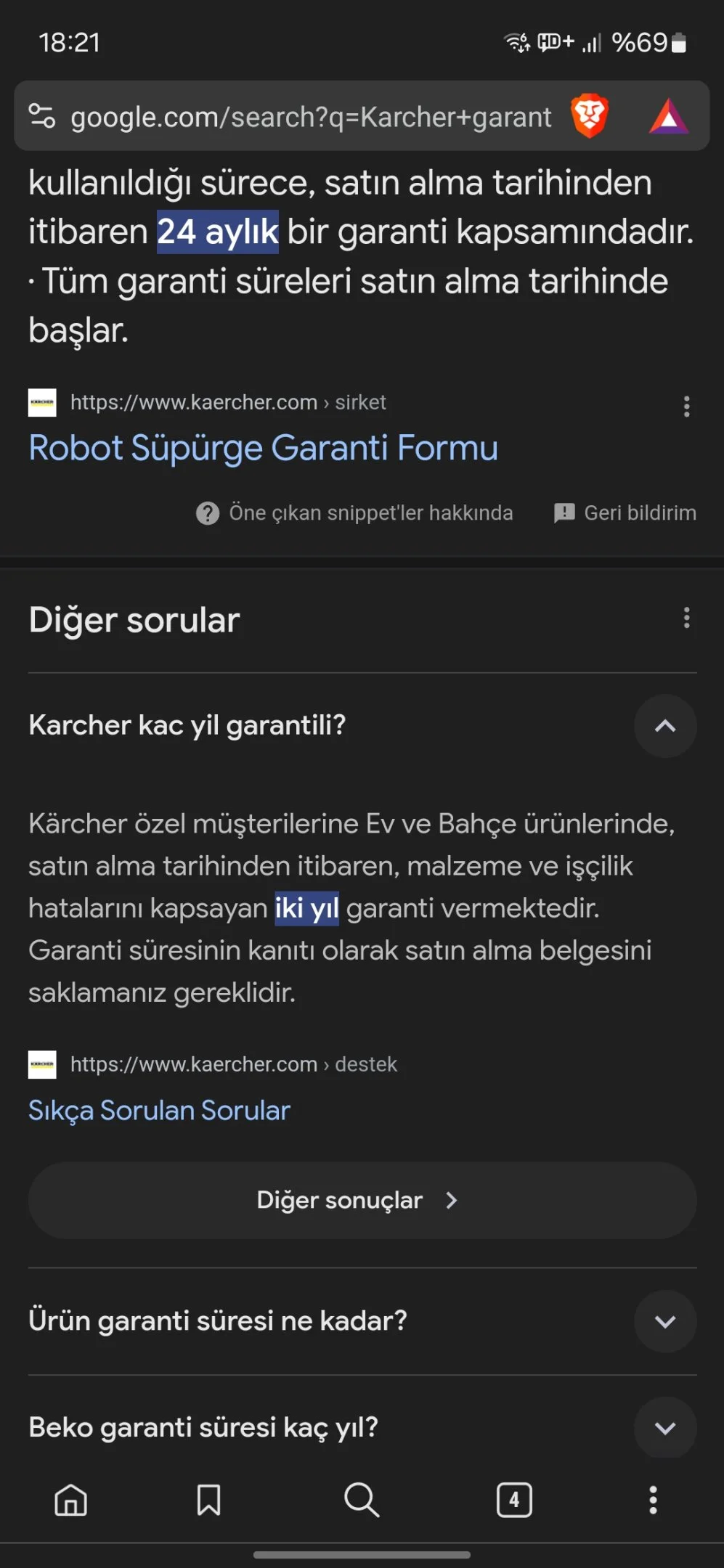
Task: Tap search icon in bottom toolbar
Action: click(x=362, y=1500)
